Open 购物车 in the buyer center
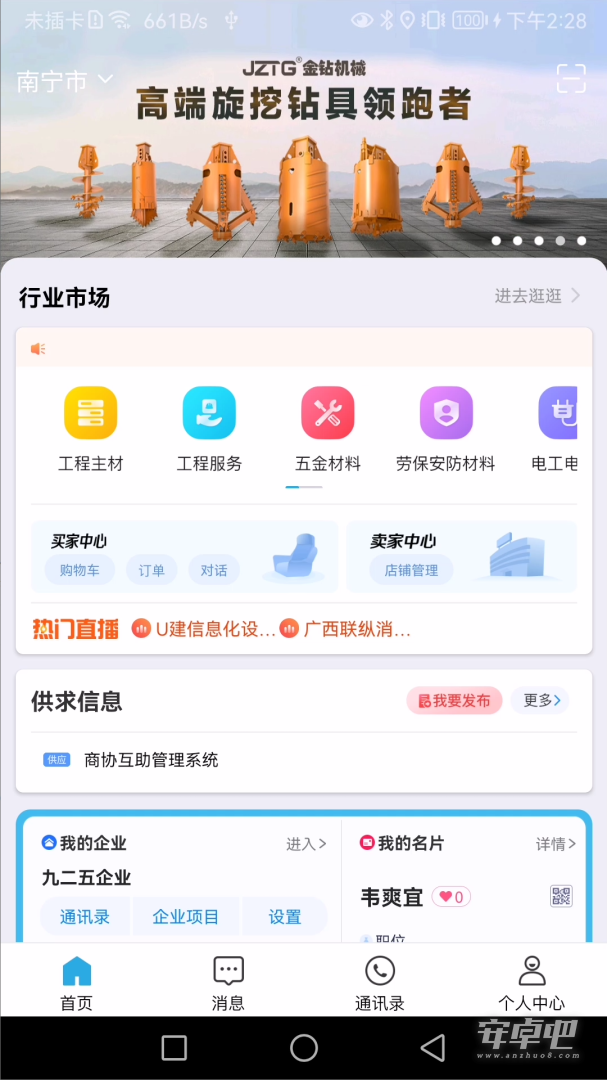 pos(80,570)
